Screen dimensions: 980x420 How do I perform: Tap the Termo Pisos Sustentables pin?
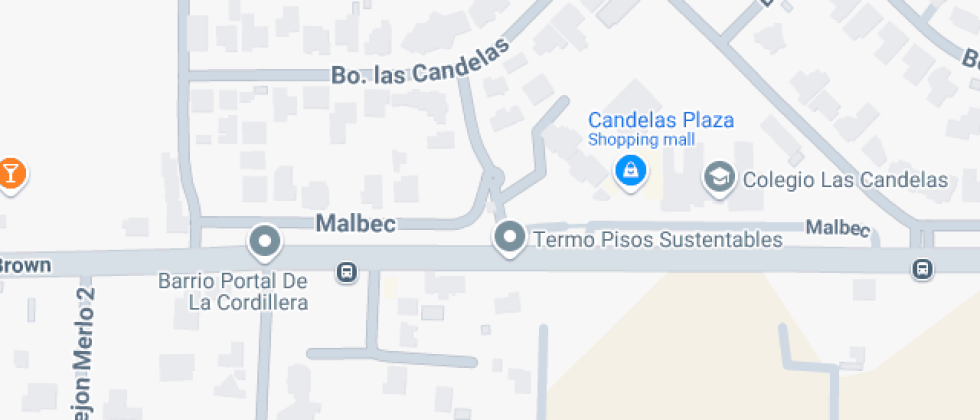(511, 238)
